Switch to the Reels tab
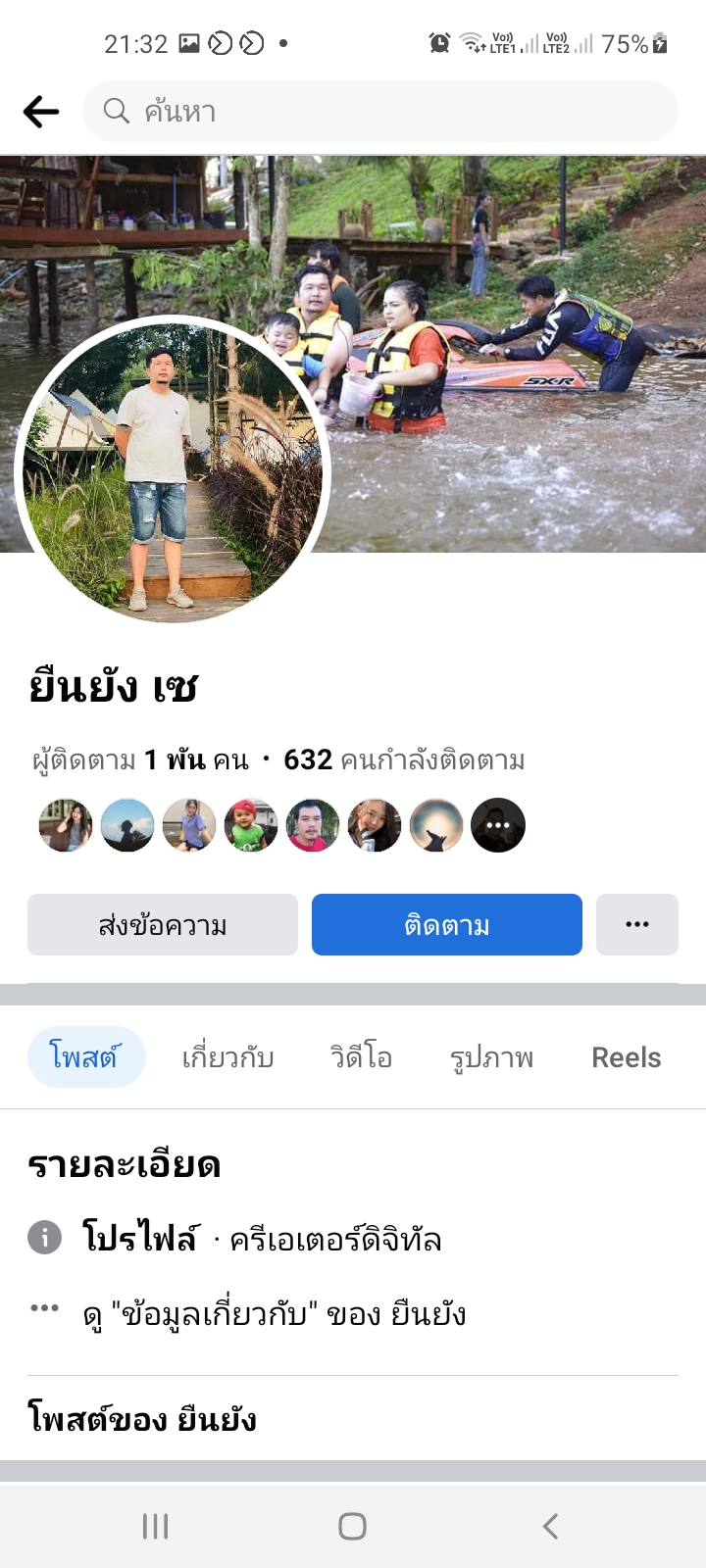 [626, 1057]
